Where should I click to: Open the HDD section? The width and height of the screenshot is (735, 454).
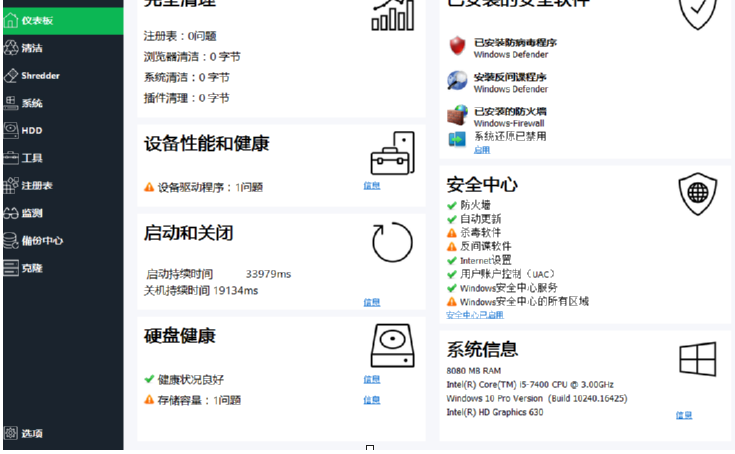point(33,130)
